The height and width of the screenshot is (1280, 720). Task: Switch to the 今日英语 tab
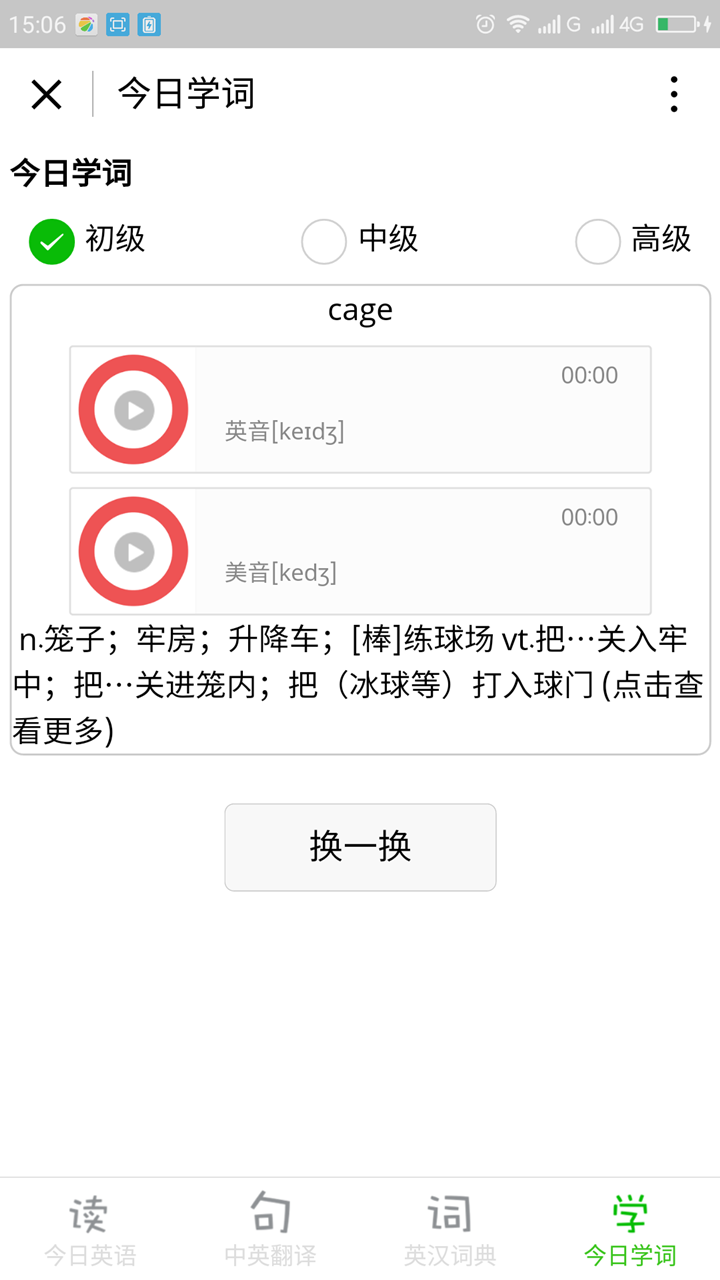pos(90,1230)
